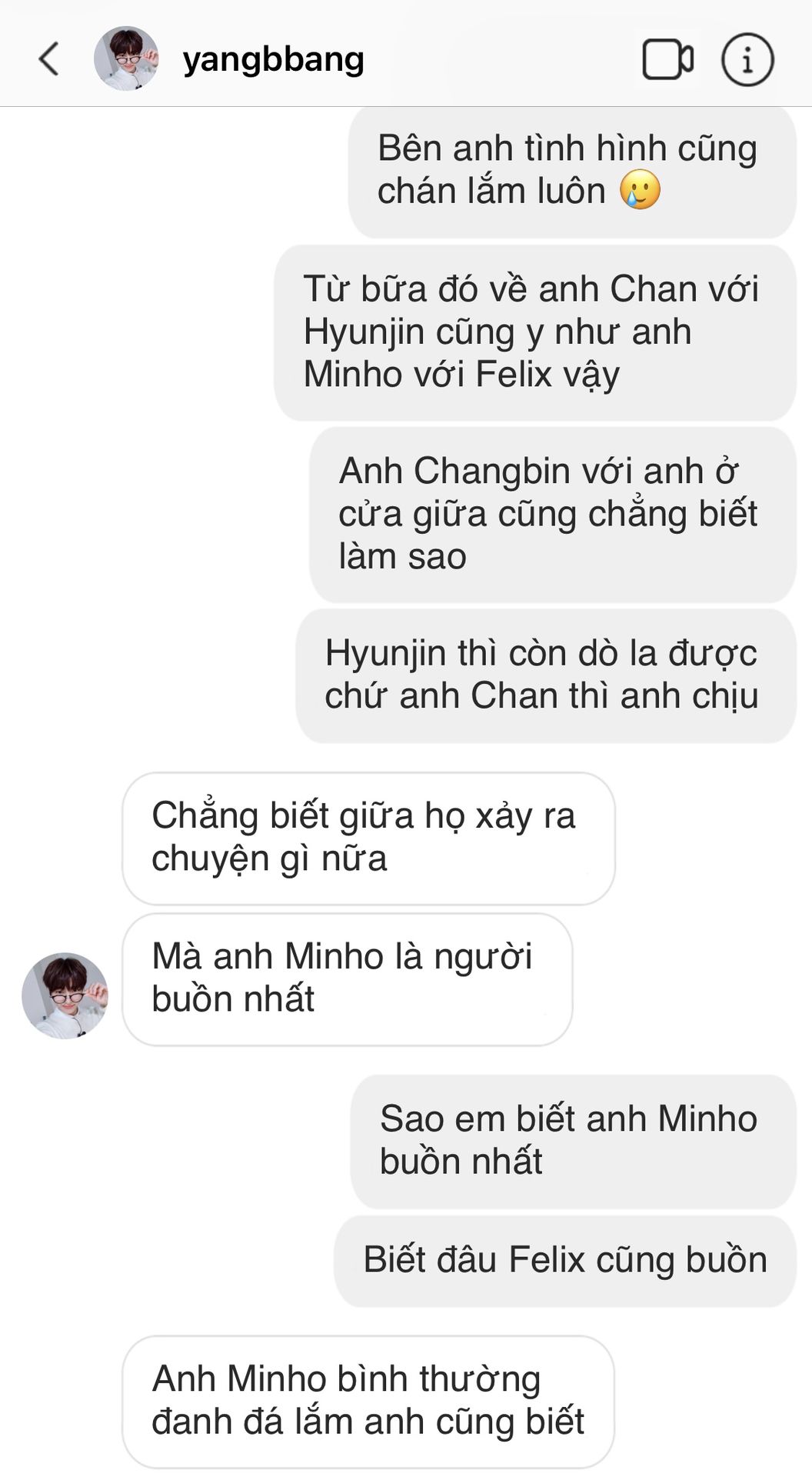Start a video call with yangbbang
812x1477 pixels.
pos(667,59)
